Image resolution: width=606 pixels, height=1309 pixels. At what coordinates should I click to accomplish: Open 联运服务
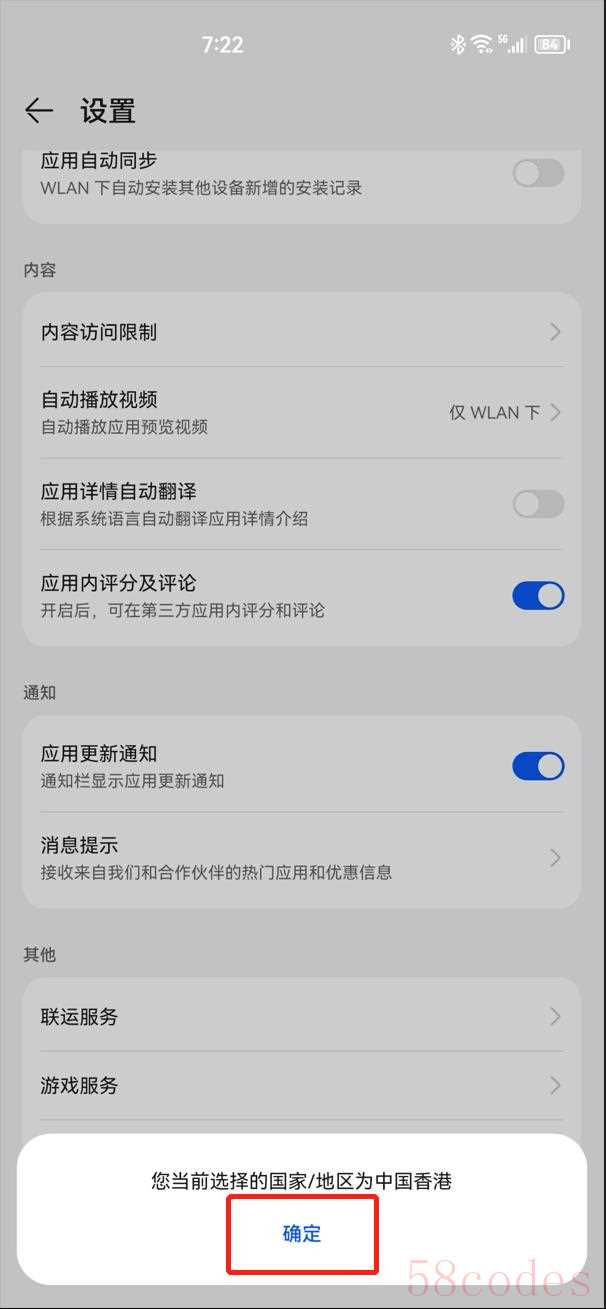pyautogui.click(x=300, y=1017)
